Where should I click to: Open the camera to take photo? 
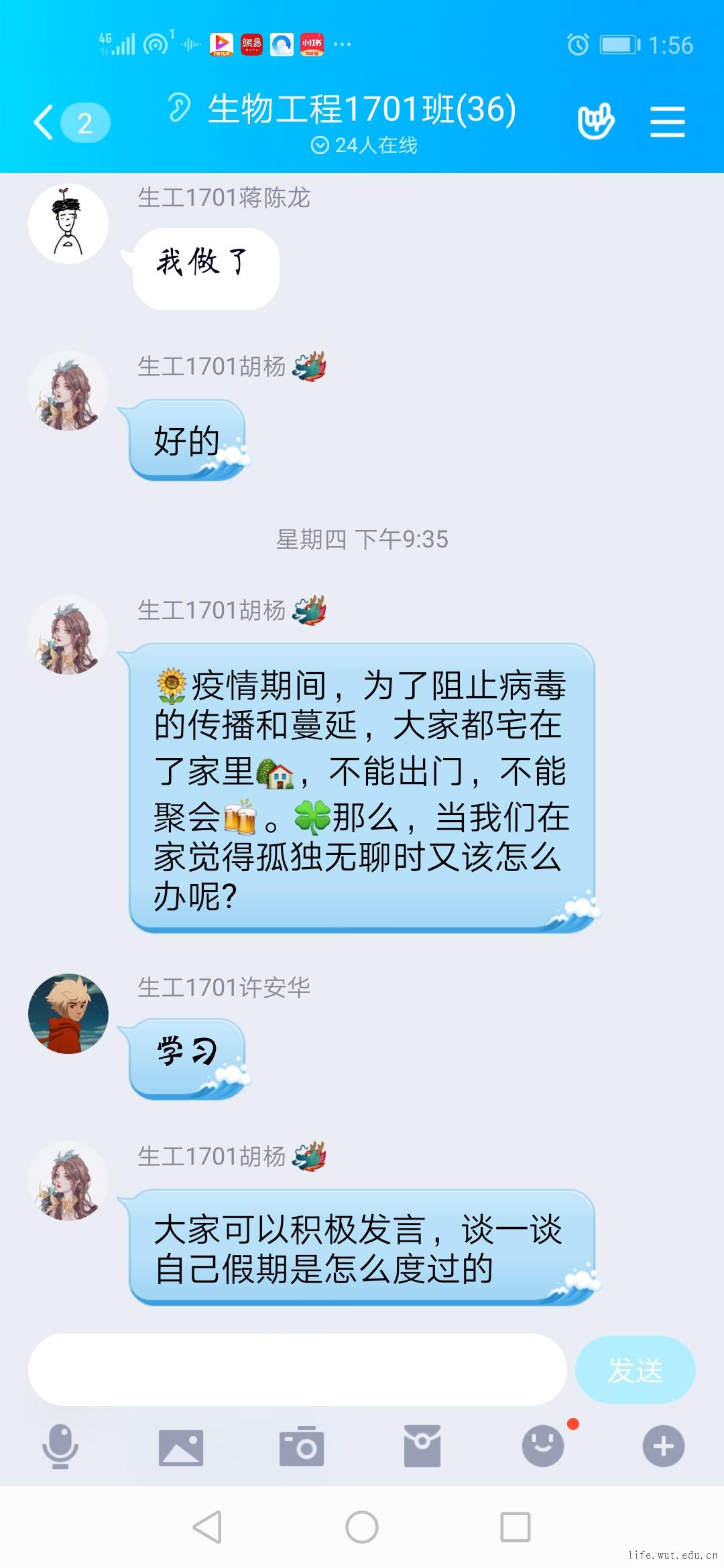point(302,1447)
